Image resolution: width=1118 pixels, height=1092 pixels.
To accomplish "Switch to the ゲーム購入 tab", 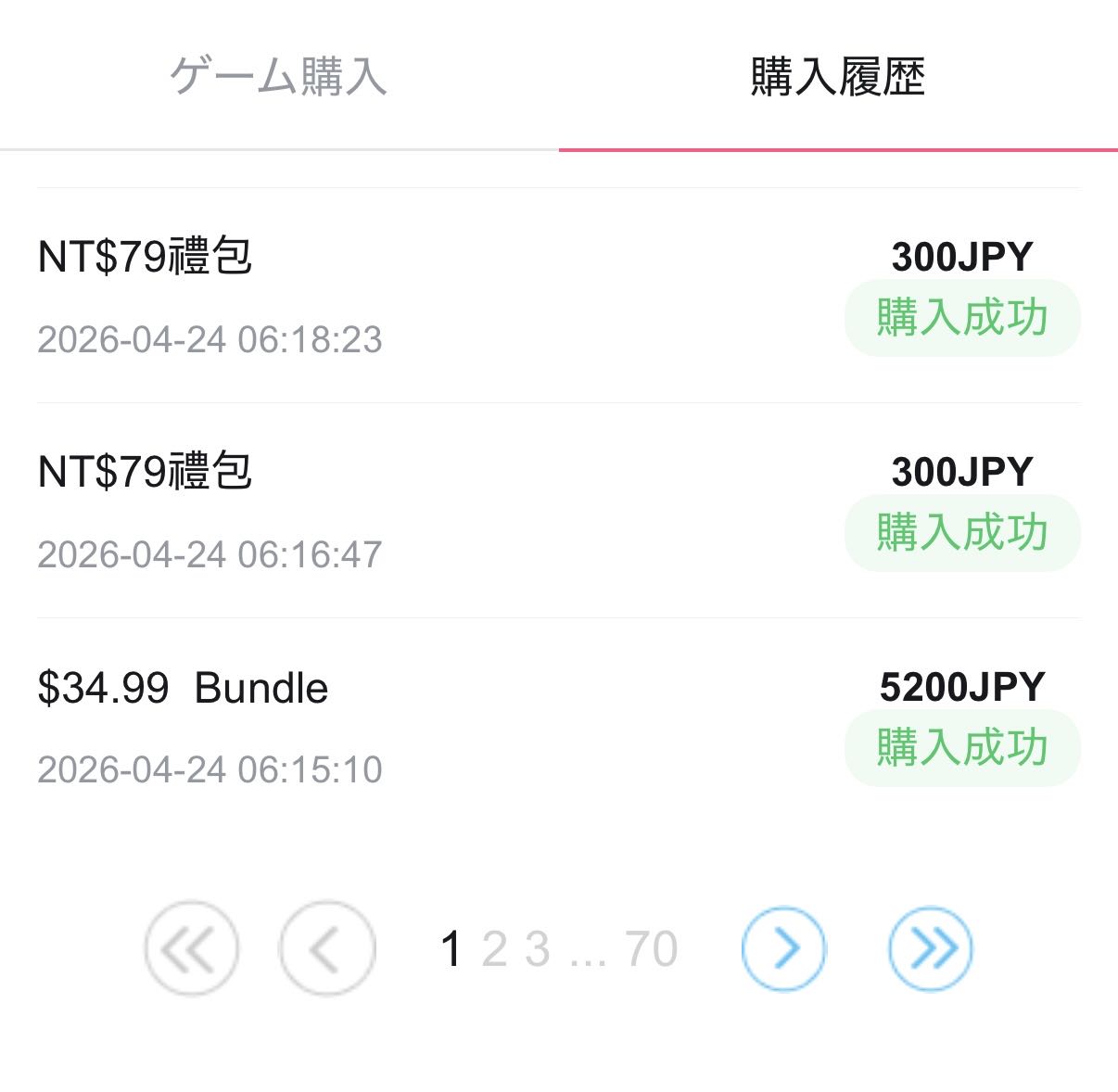I will pyautogui.click(x=278, y=76).
